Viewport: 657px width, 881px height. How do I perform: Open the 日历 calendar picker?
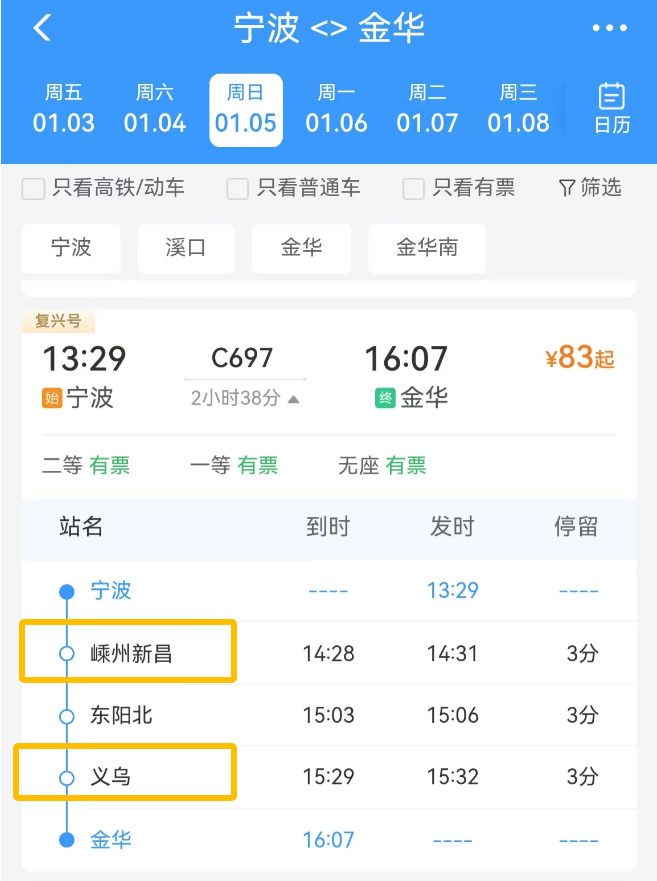(x=611, y=109)
